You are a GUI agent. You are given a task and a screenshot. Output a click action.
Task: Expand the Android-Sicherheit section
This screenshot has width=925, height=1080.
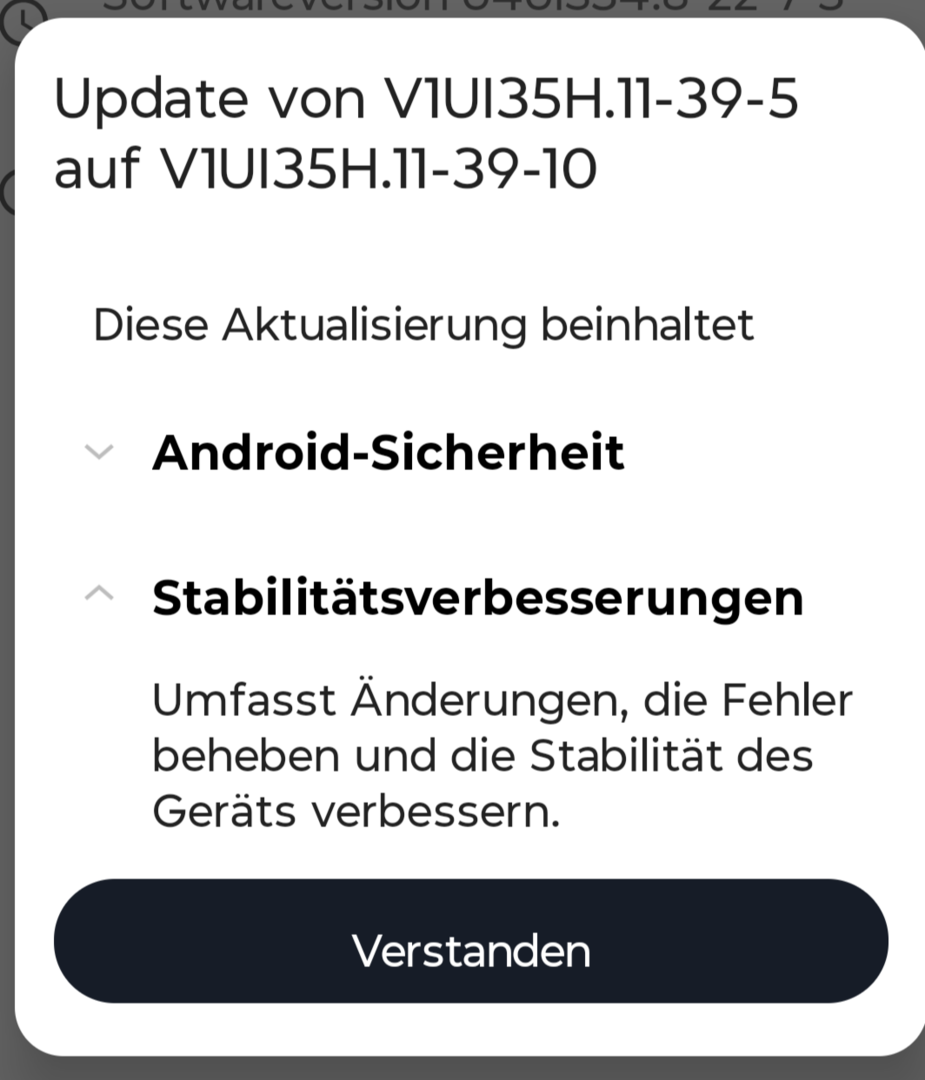coord(98,452)
